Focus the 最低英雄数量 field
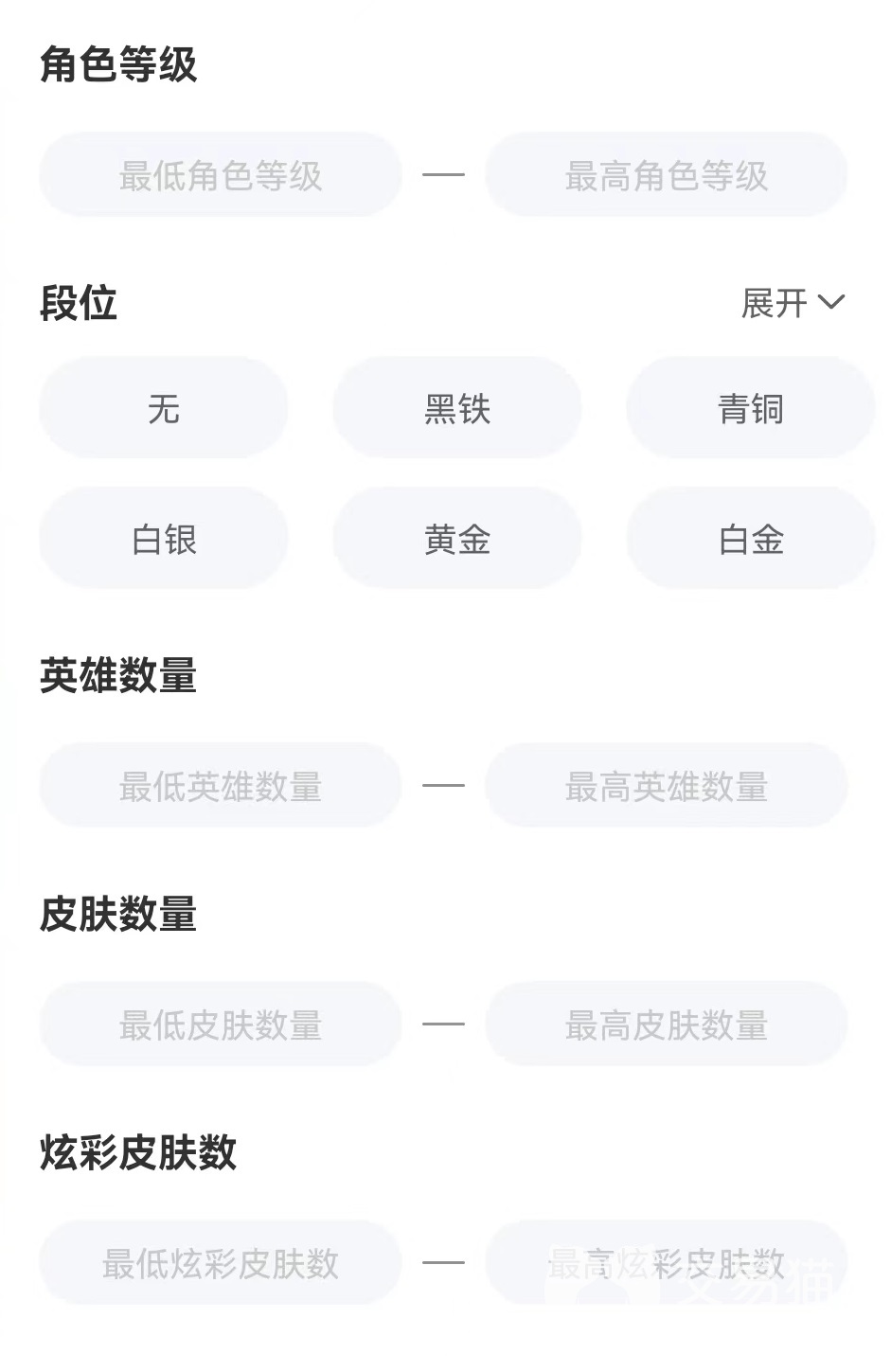This screenshot has width=891, height=1372. tap(220, 786)
